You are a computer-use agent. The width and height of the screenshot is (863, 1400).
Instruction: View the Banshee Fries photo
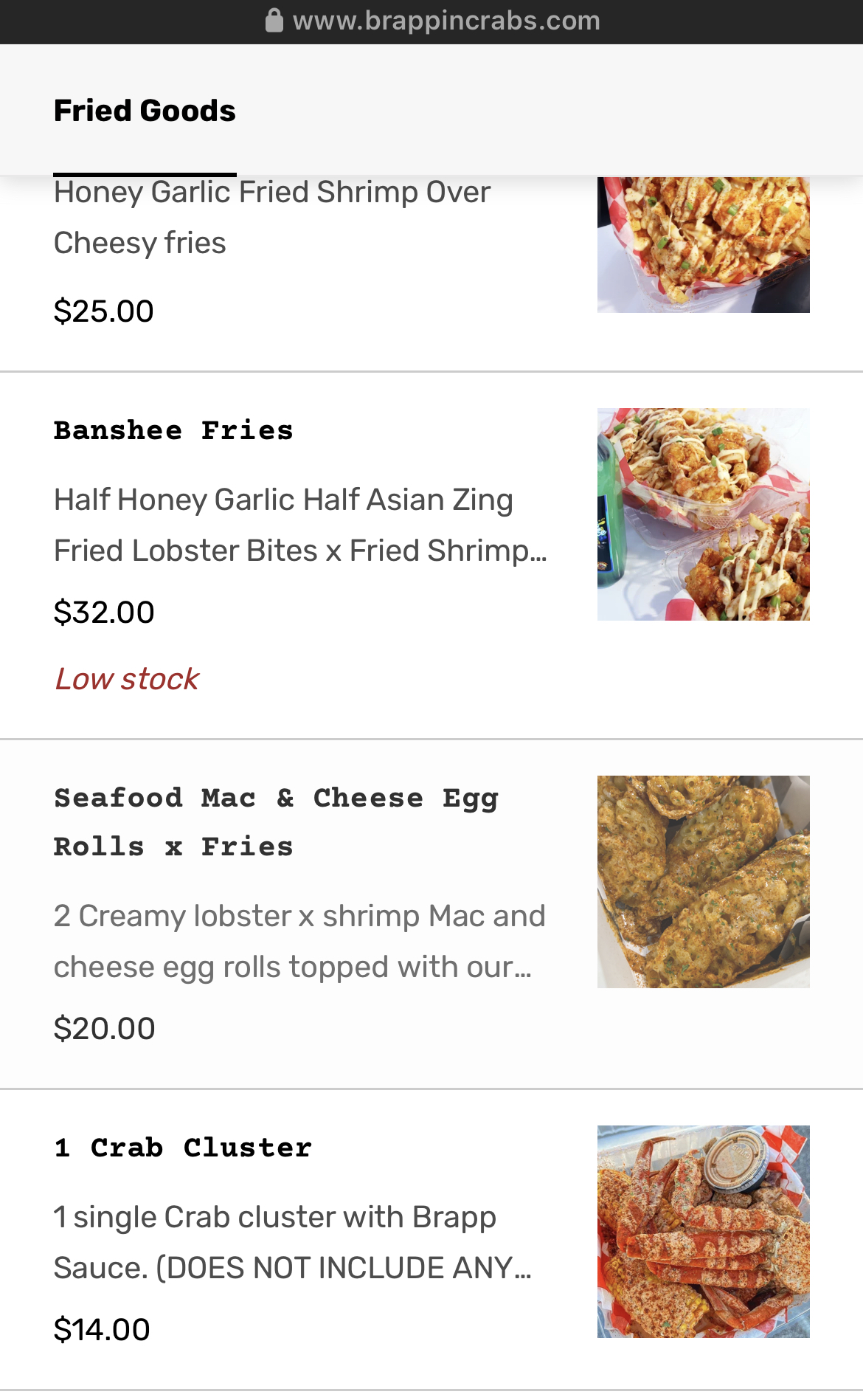tap(703, 514)
